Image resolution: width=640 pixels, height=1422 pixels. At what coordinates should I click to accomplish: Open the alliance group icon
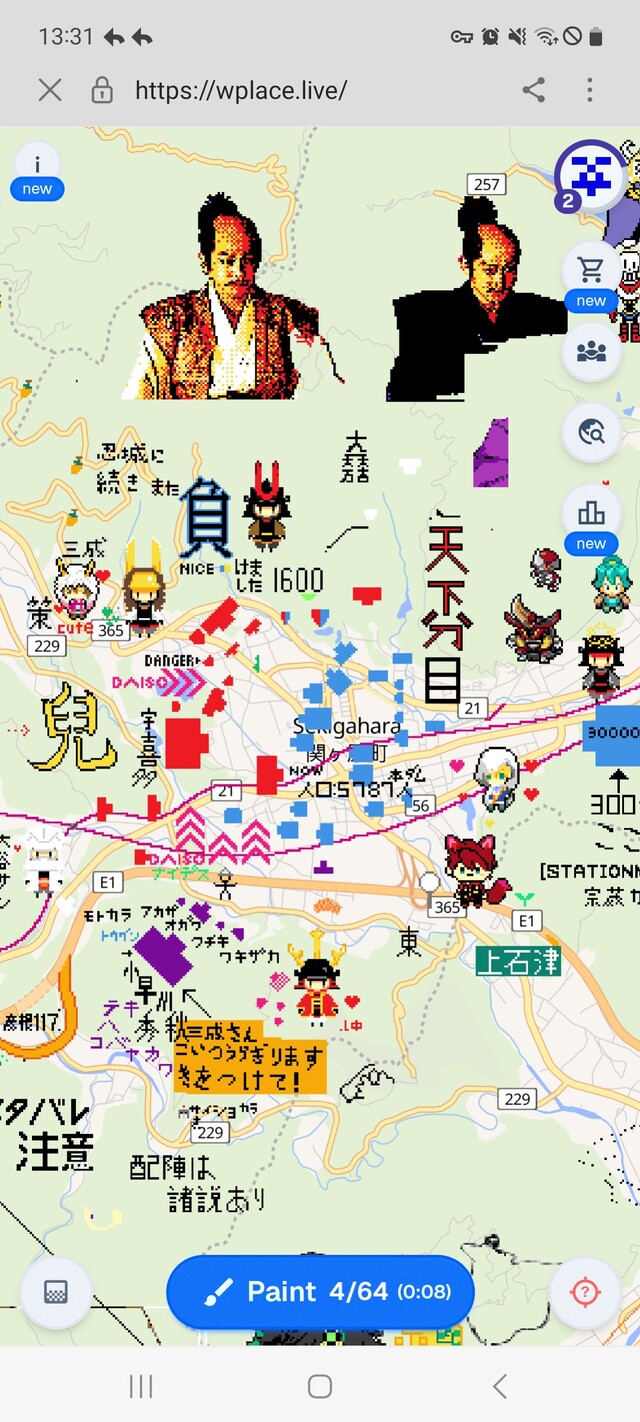click(591, 352)
